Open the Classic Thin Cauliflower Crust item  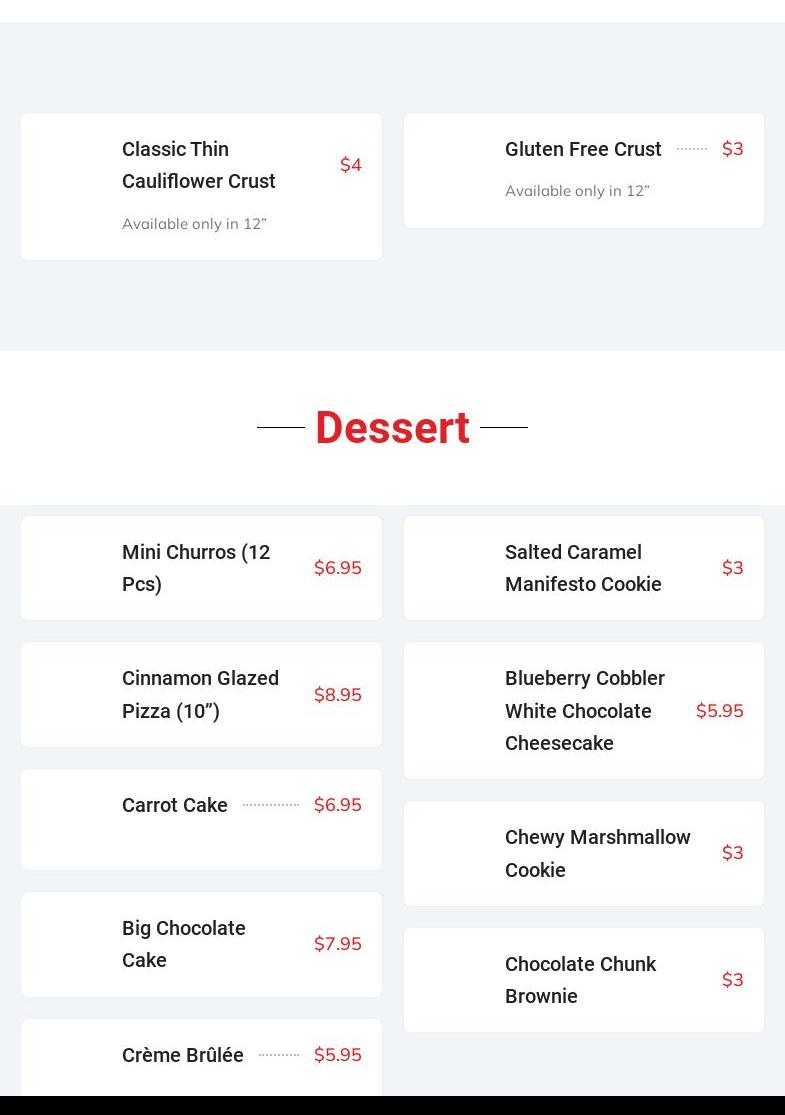coord(199,166)
